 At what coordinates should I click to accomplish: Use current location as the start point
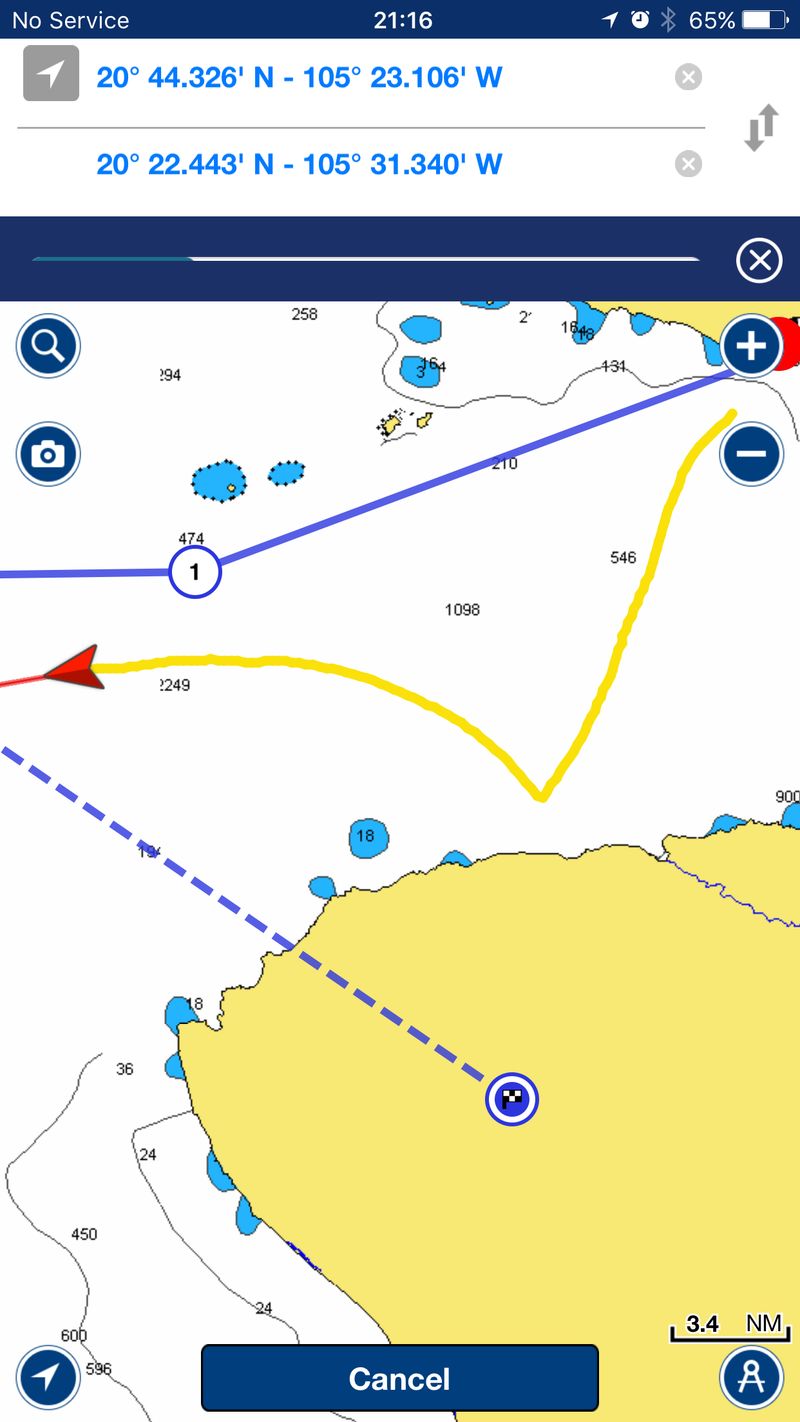(51, 73)
